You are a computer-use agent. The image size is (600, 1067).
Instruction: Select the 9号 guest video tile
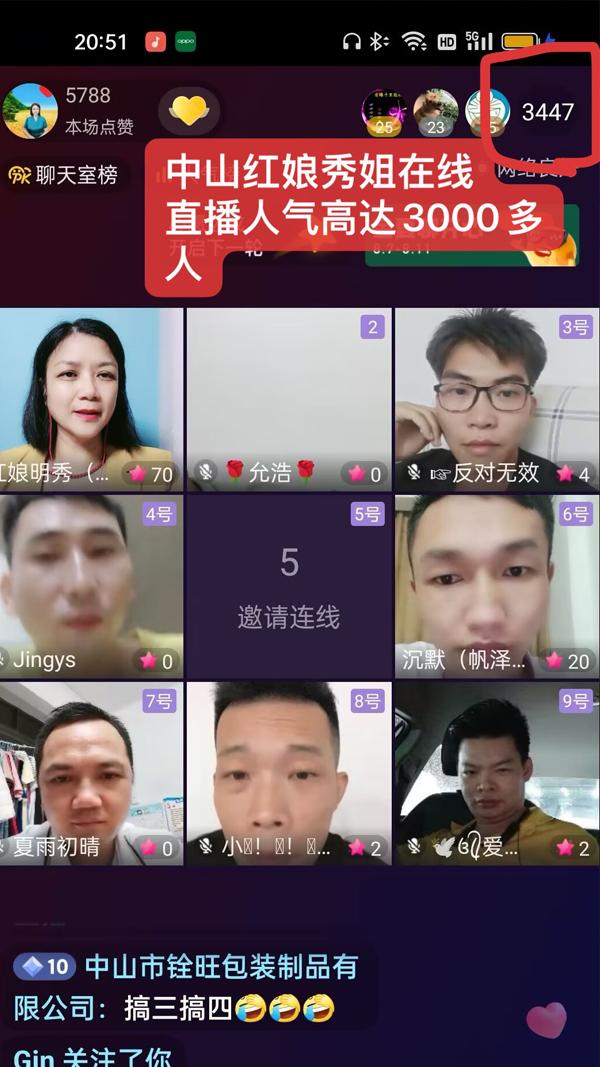(497, 773)
